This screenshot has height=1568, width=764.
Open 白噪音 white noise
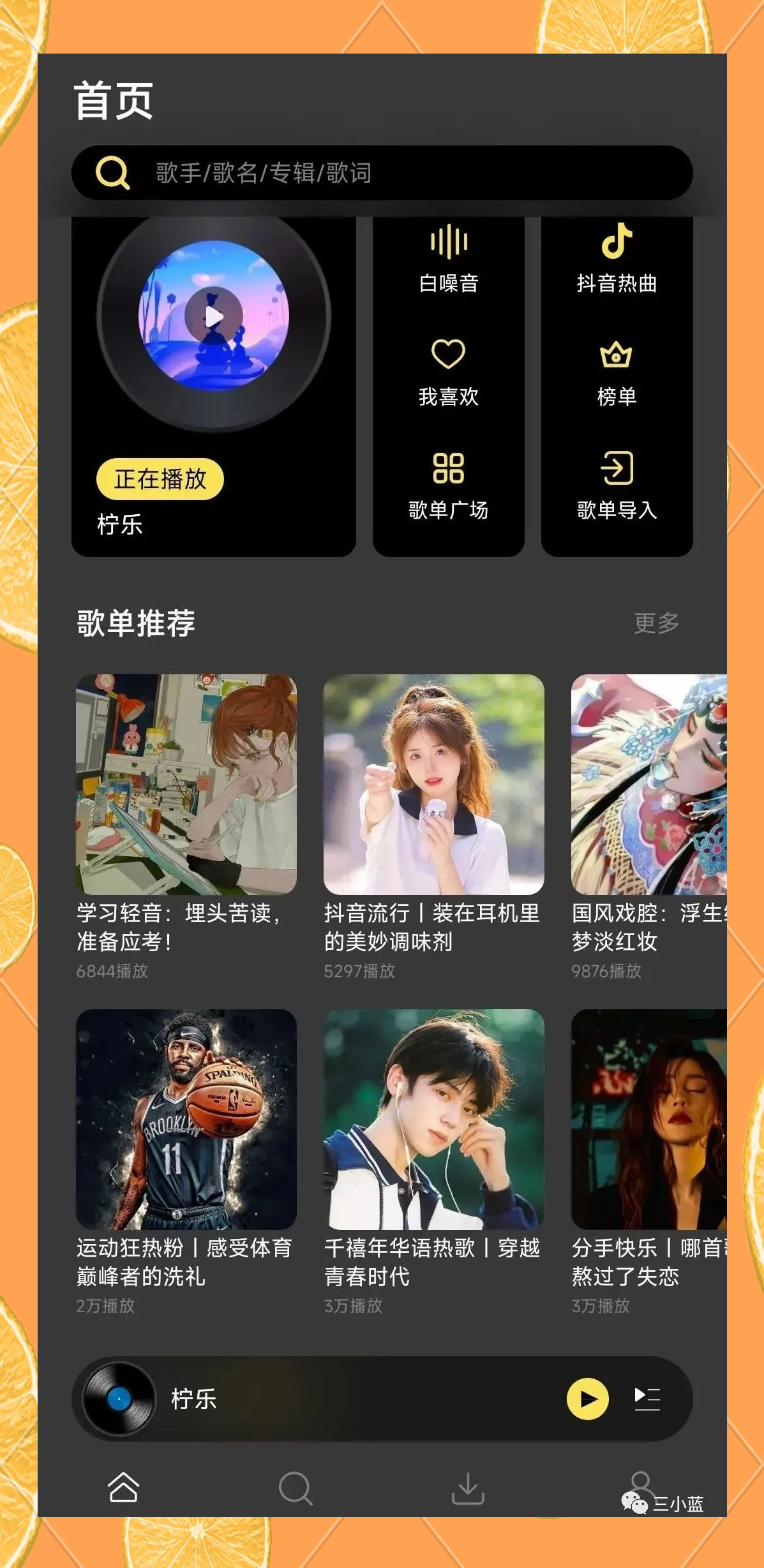point(449,258)
